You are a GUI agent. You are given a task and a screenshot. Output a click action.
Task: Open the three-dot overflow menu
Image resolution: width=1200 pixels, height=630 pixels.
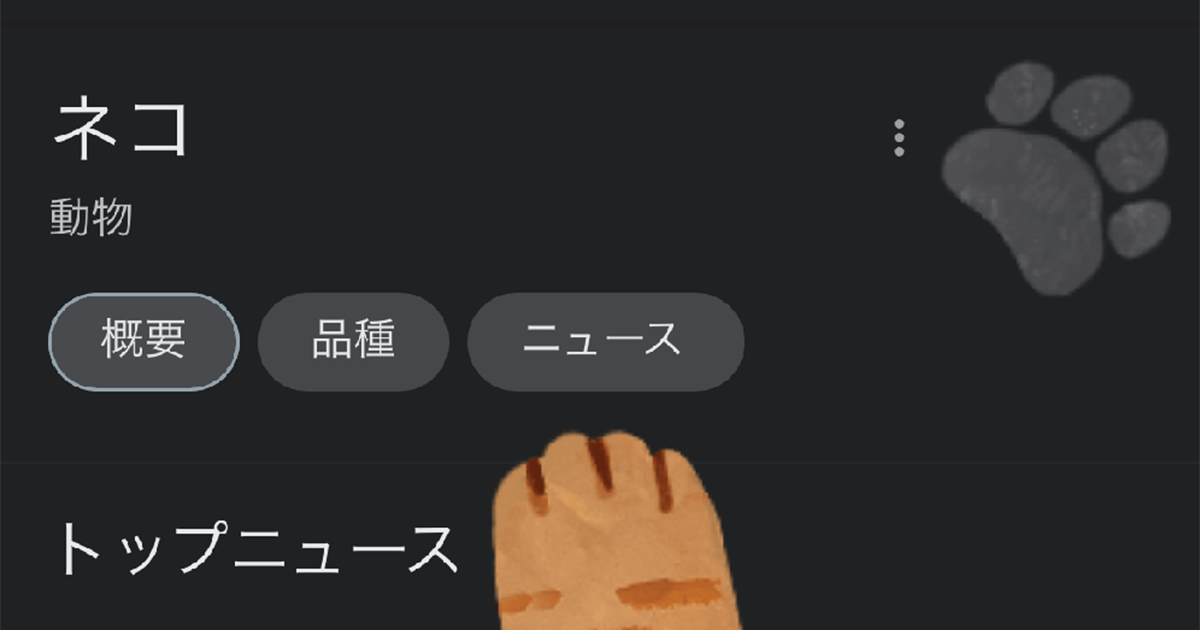(899, 138)
